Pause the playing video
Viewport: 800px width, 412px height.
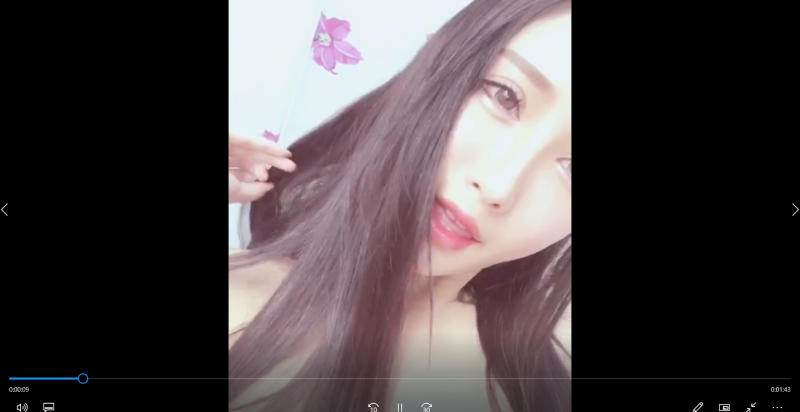click(x=399, y=407)
